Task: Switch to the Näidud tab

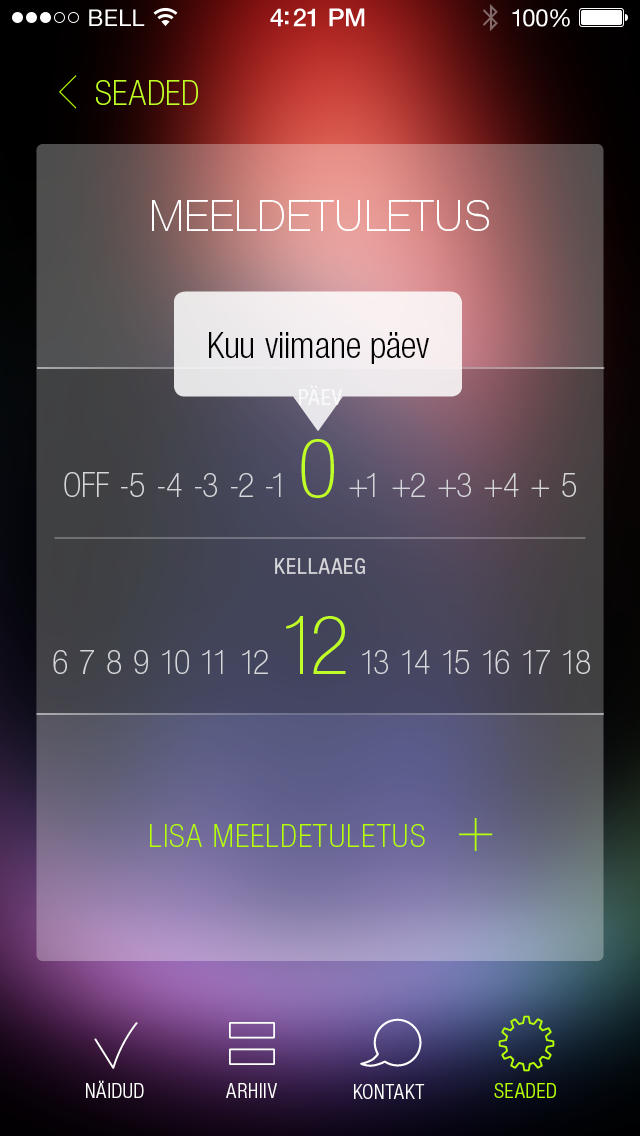Action: pyautogui.click(x=115, y=1061)
